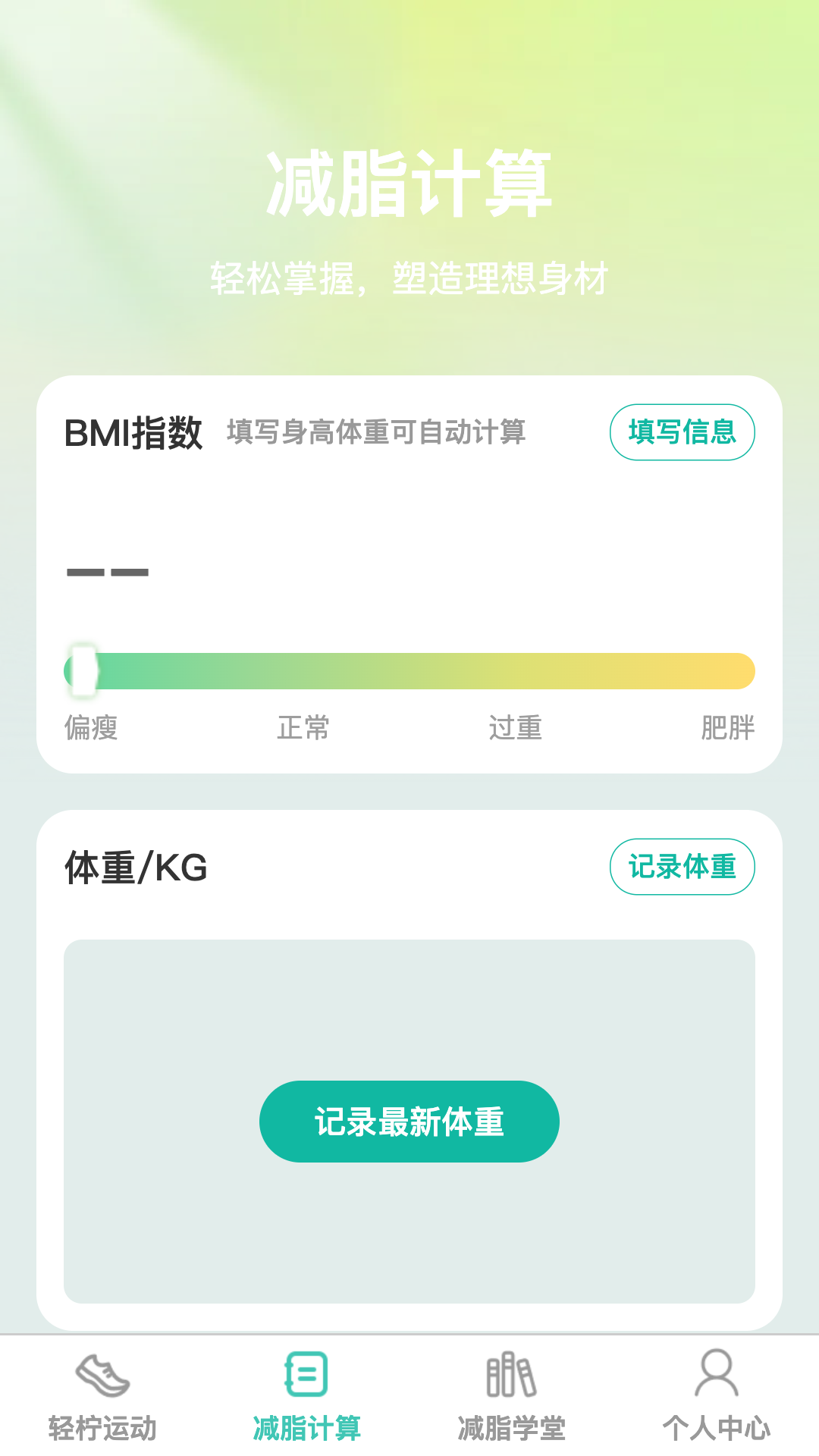Open the 减脂学堂 tab
The image size is (819, 1456).
(512, 1396)
